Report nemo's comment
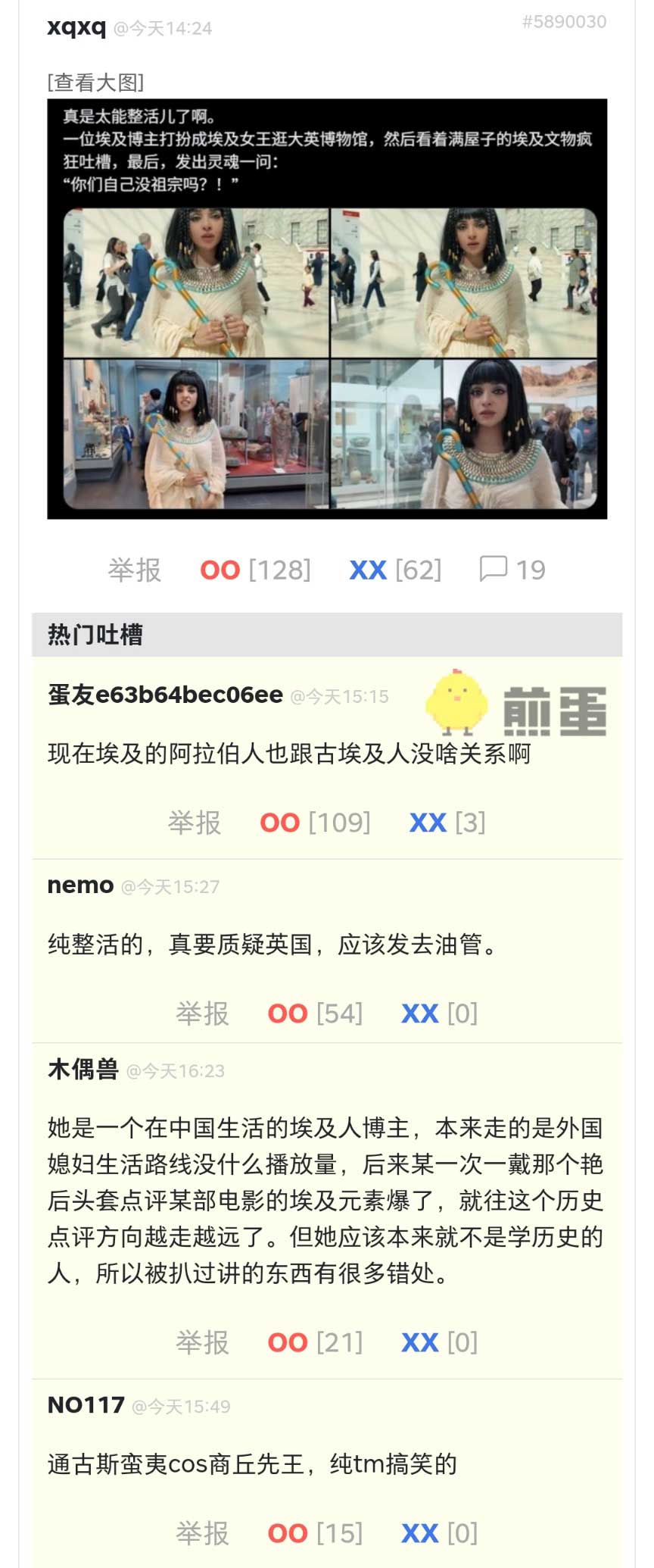Viewport: 654px width, 1568px height. click(x=202, y=1014)
